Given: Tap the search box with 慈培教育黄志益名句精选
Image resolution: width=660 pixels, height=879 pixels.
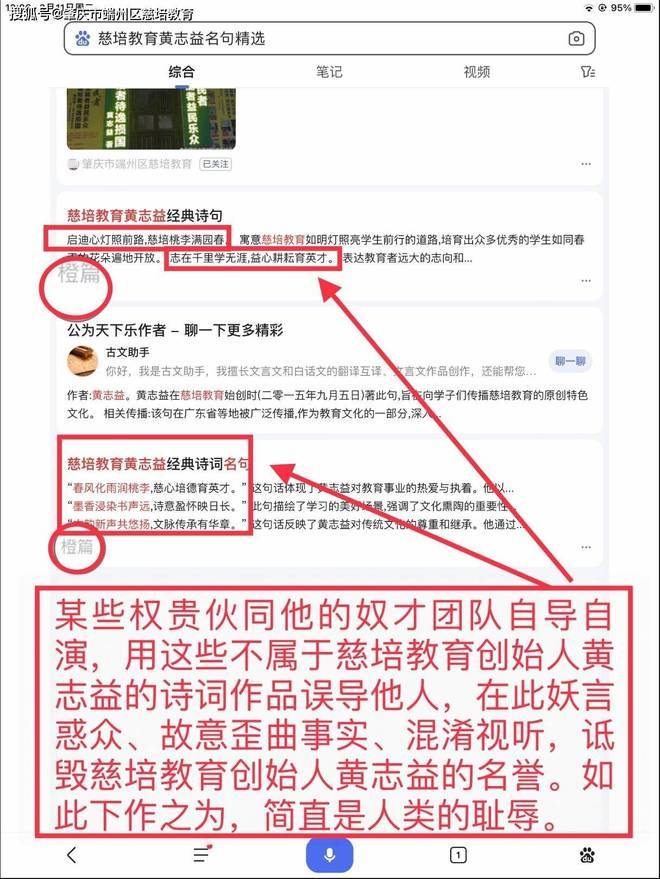Looking at the screenshot, I should 320,38.
